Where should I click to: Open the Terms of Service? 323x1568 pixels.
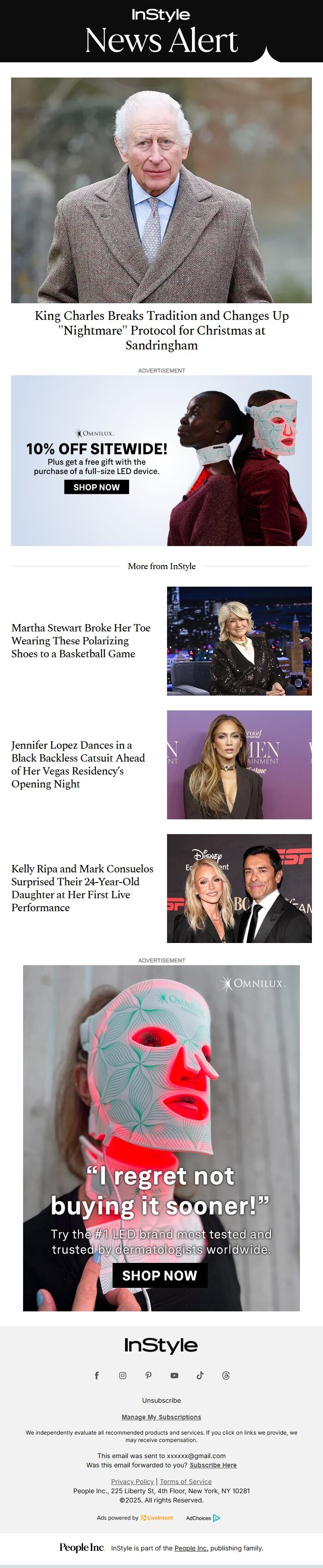coord(185,1482)
